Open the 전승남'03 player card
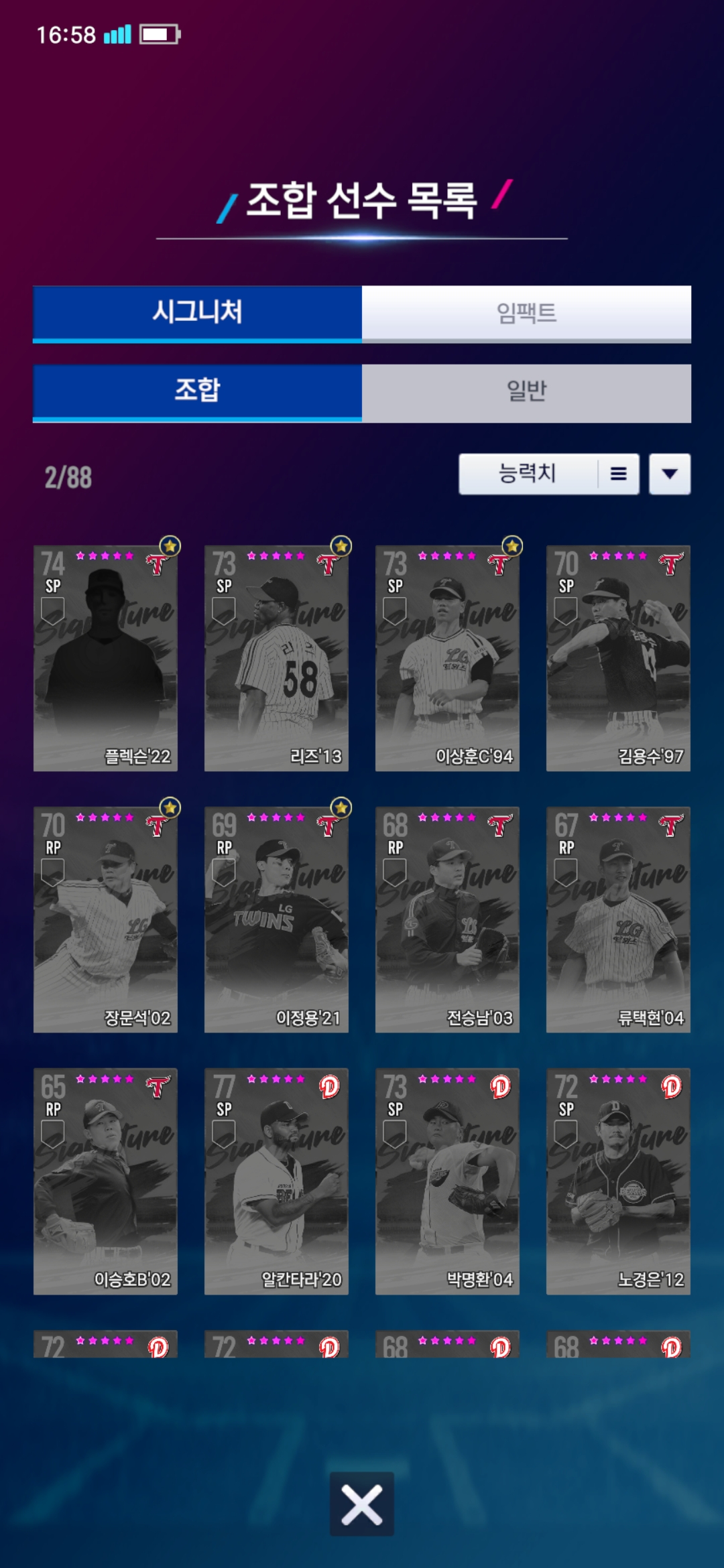 click(x=447, y=919)
